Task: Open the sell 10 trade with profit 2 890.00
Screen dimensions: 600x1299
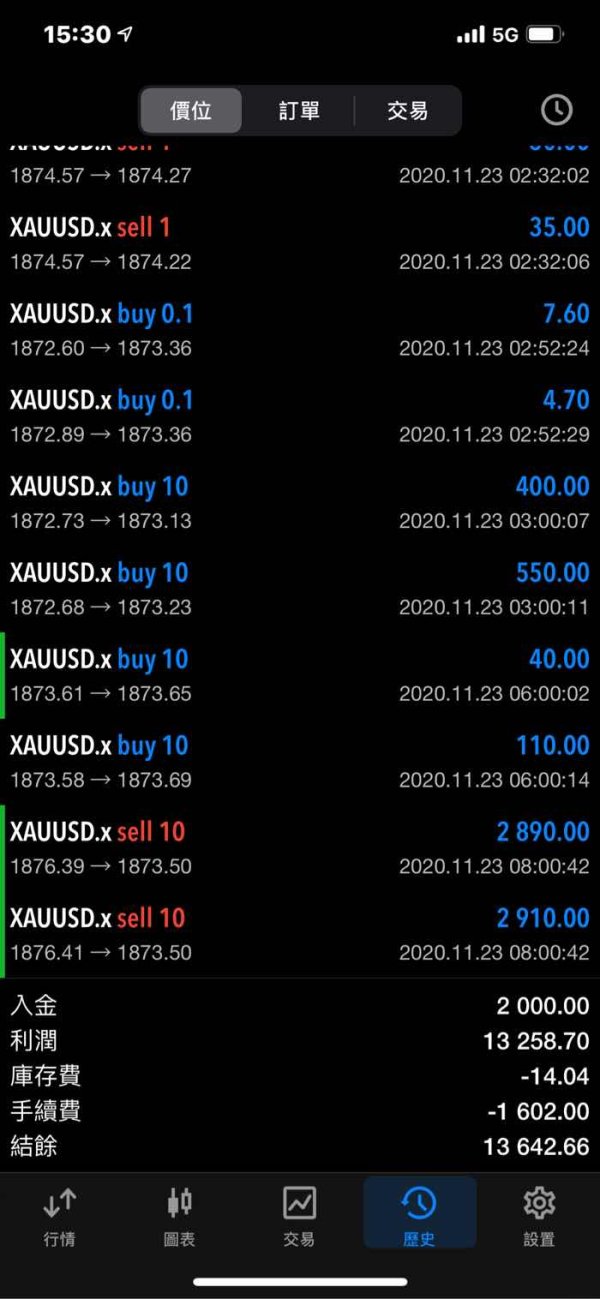Action: [300, 847]
